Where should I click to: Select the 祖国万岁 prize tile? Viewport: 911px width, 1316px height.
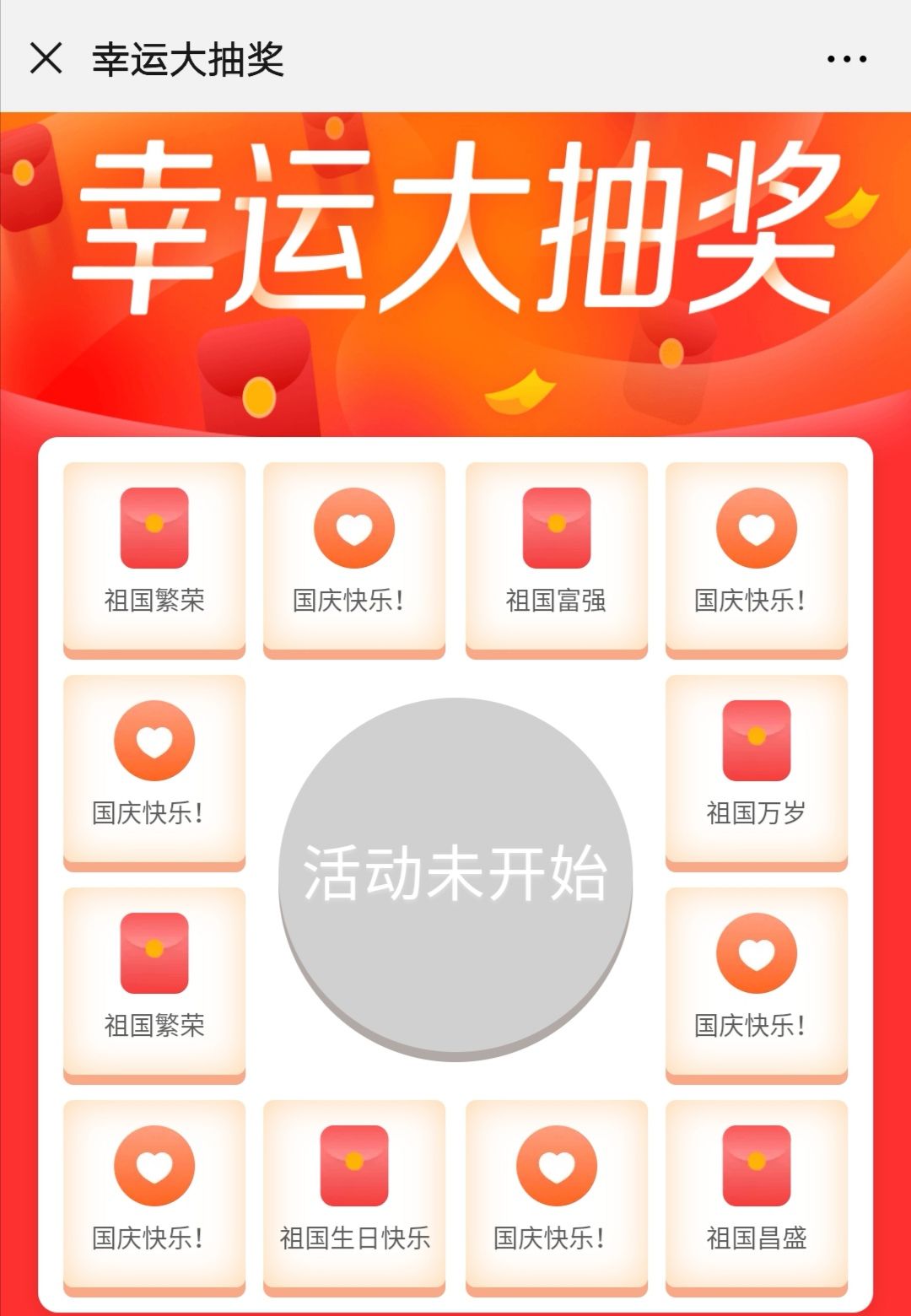point(756,768)
